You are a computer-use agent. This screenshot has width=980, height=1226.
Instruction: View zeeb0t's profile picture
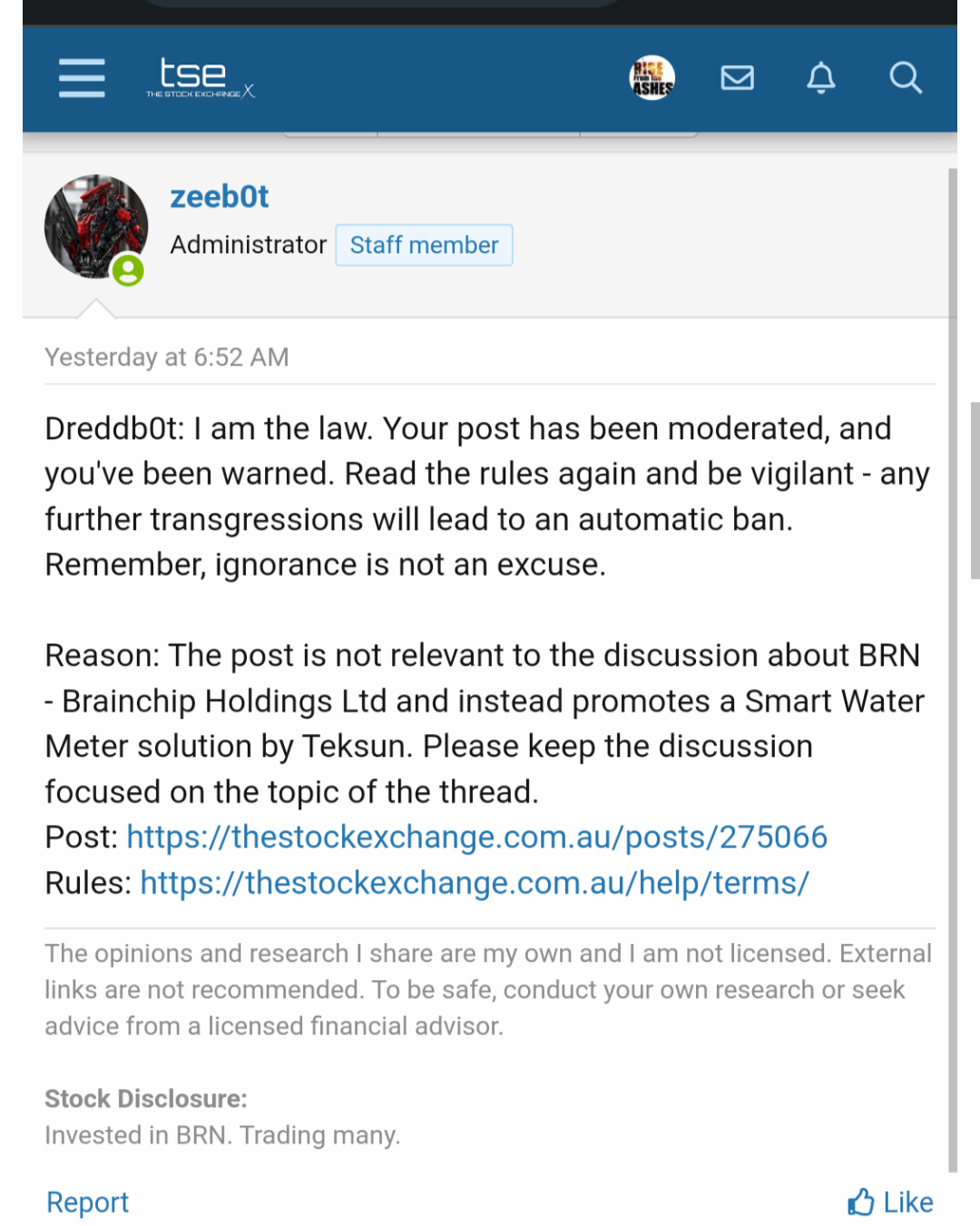point(95,227)
